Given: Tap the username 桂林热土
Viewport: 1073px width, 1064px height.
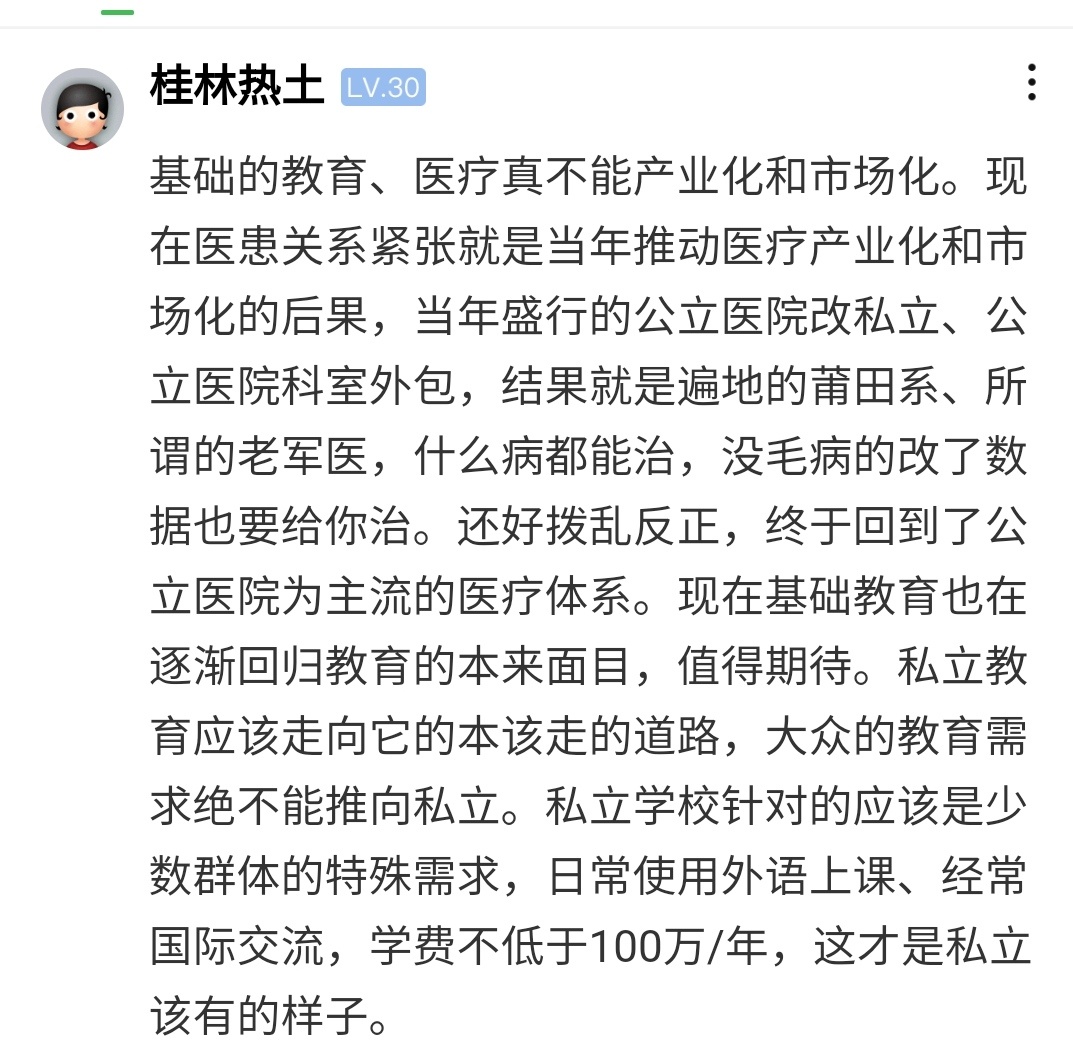Looking at the screenshot, I should pyautogui.click(x=237, y=86).
